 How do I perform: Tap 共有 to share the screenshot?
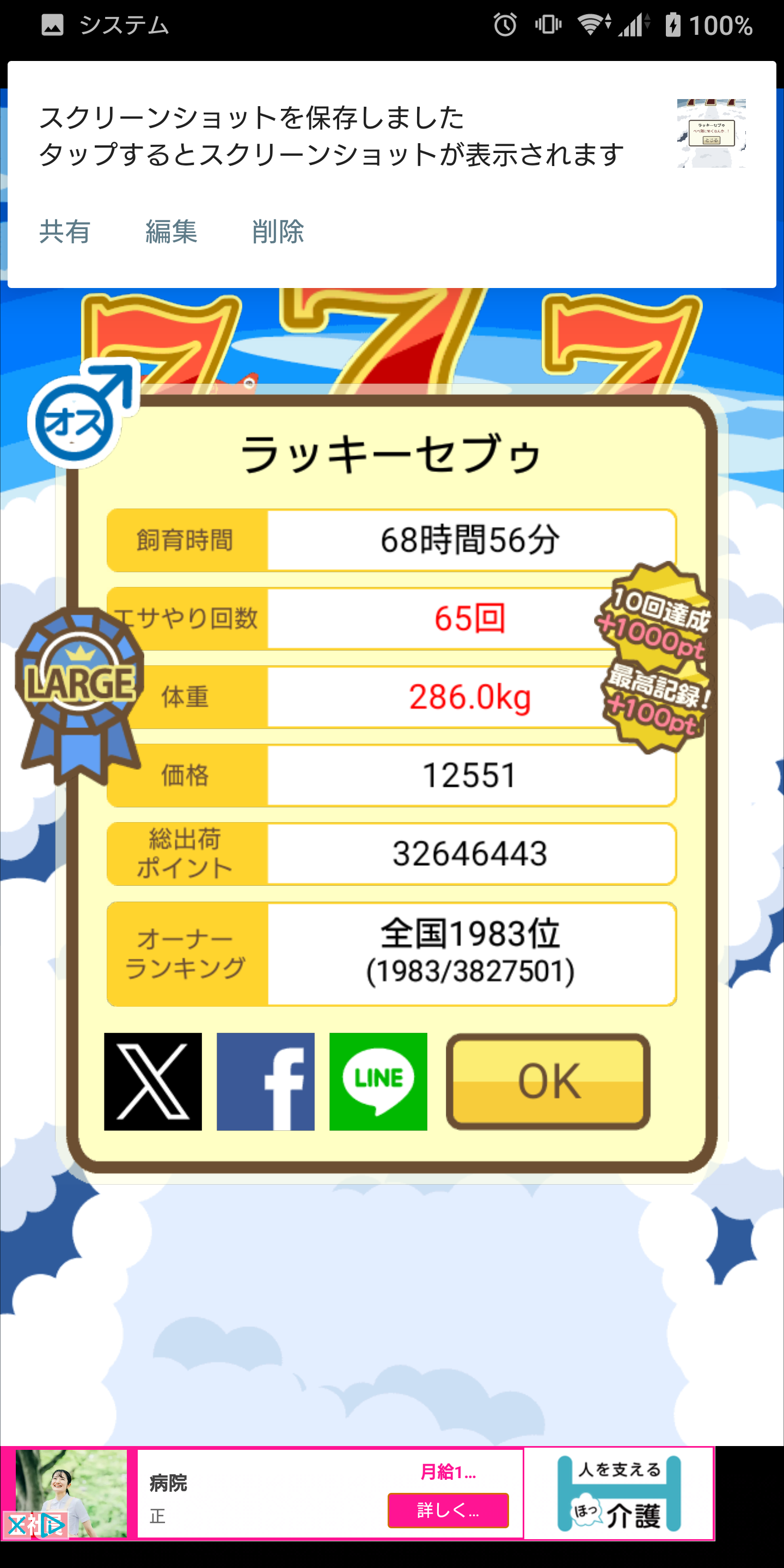click(x=65, y=232)
